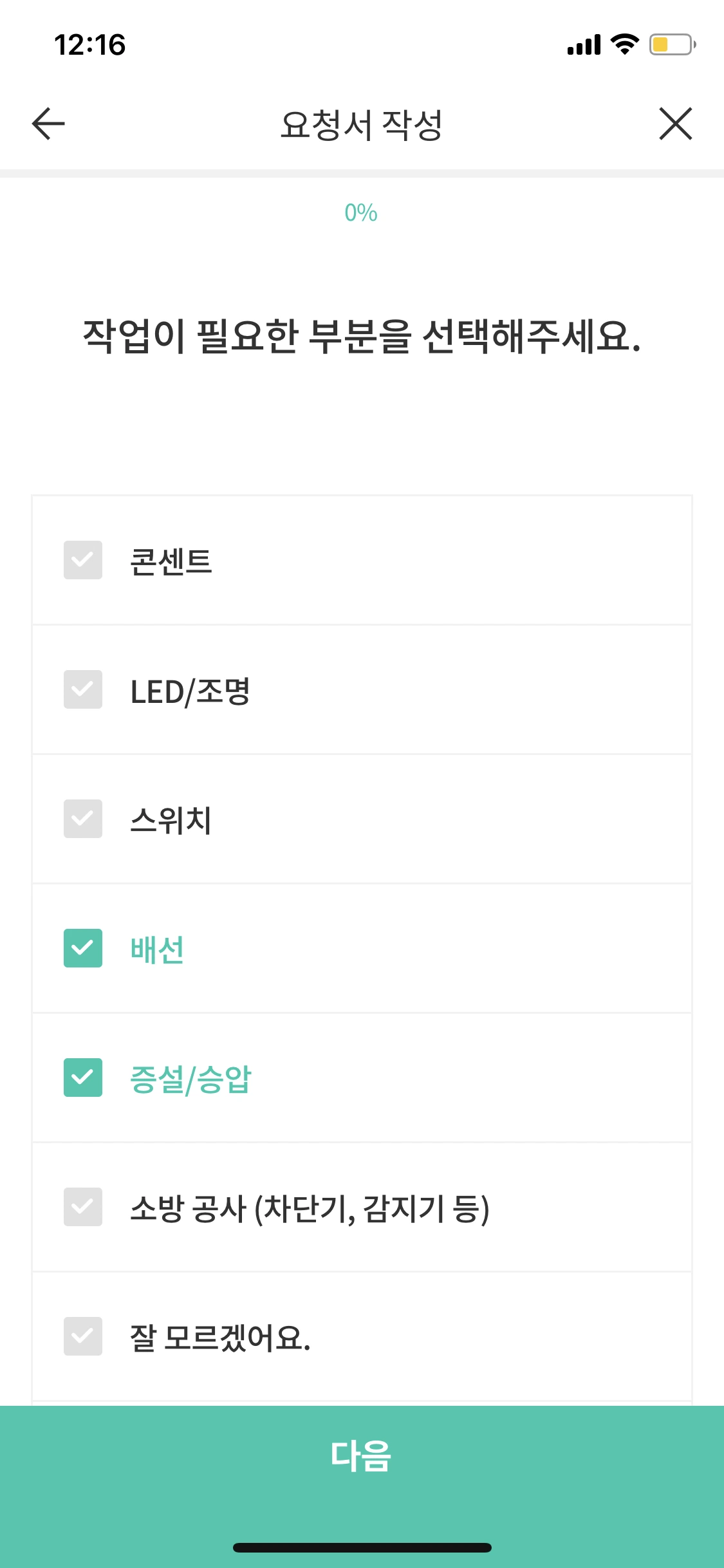The image size is (724, 1568).
Task: Tap the home indicator bar at bottom
Action: click(362, 1547)
